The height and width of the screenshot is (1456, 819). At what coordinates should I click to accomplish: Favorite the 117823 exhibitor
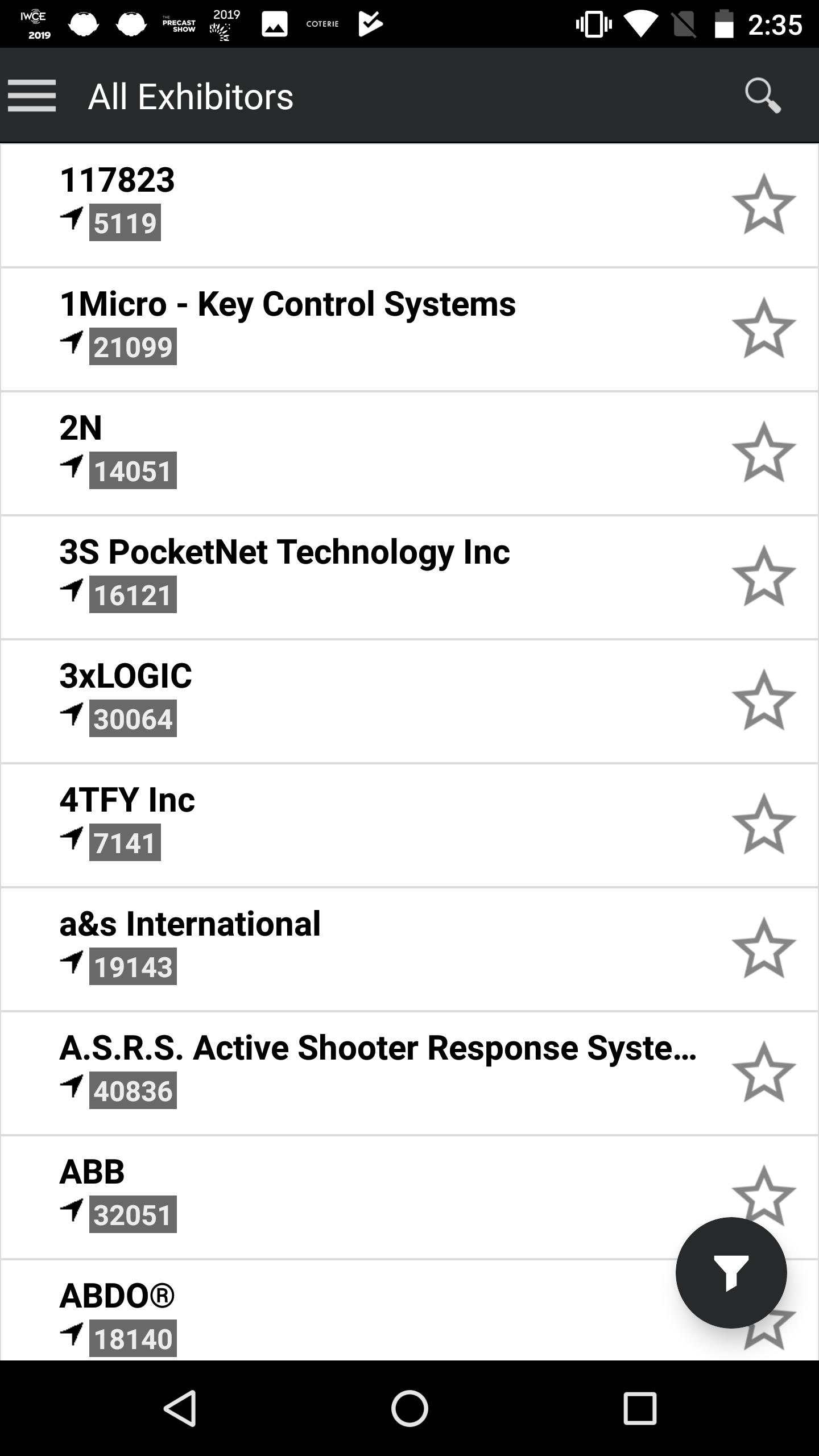click(763, 204)
